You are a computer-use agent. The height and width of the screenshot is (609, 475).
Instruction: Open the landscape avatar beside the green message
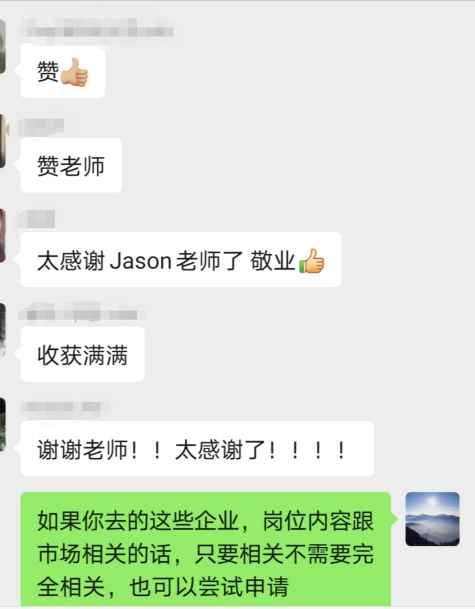(x=432, y=519)
